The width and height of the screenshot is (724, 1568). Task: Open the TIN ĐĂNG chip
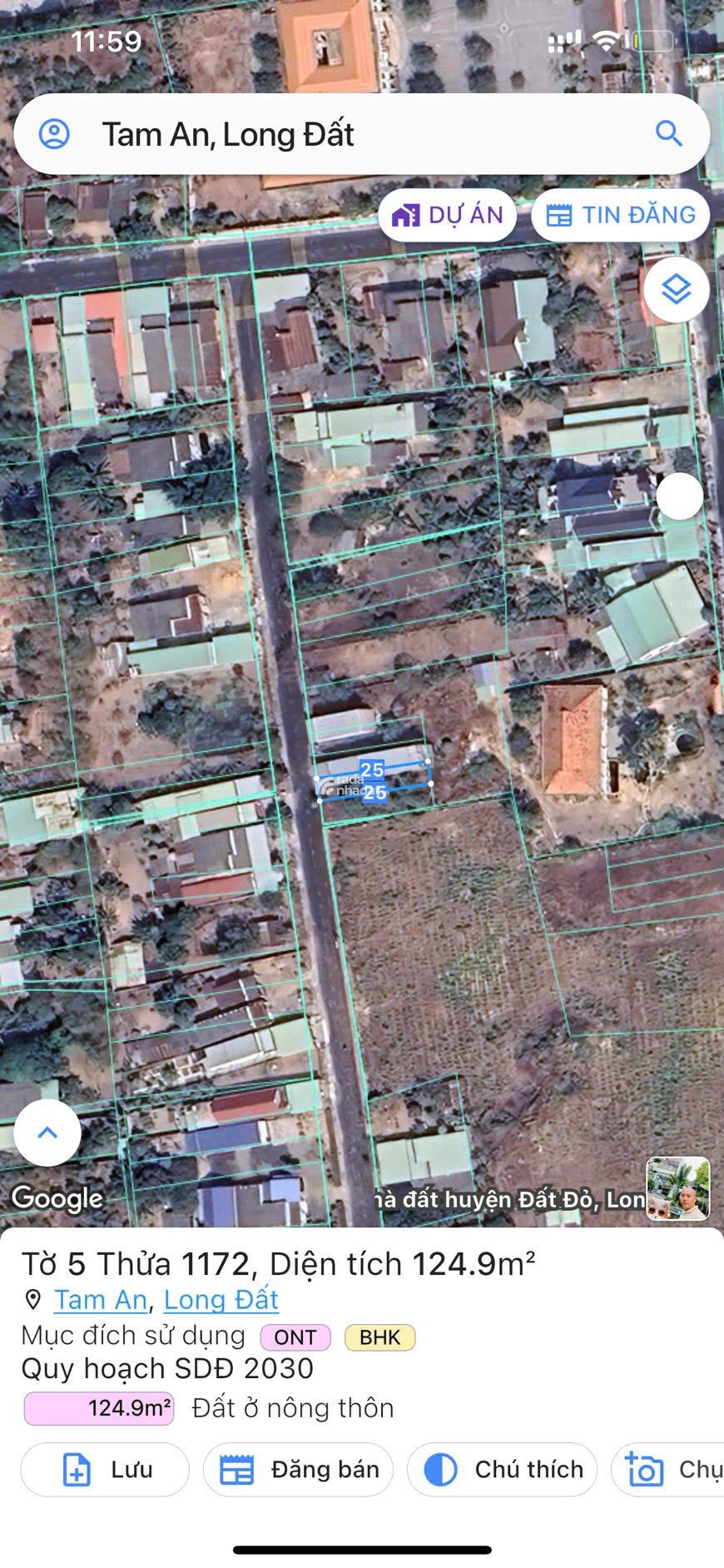tap(620, 215)
